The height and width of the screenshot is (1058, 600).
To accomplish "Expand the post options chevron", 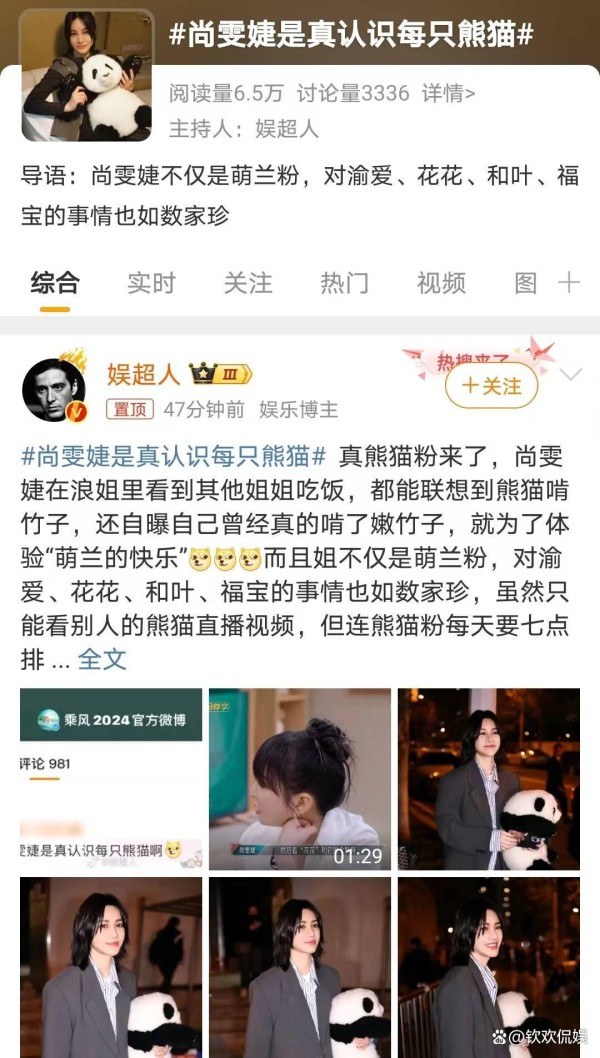I will point(571,374).
